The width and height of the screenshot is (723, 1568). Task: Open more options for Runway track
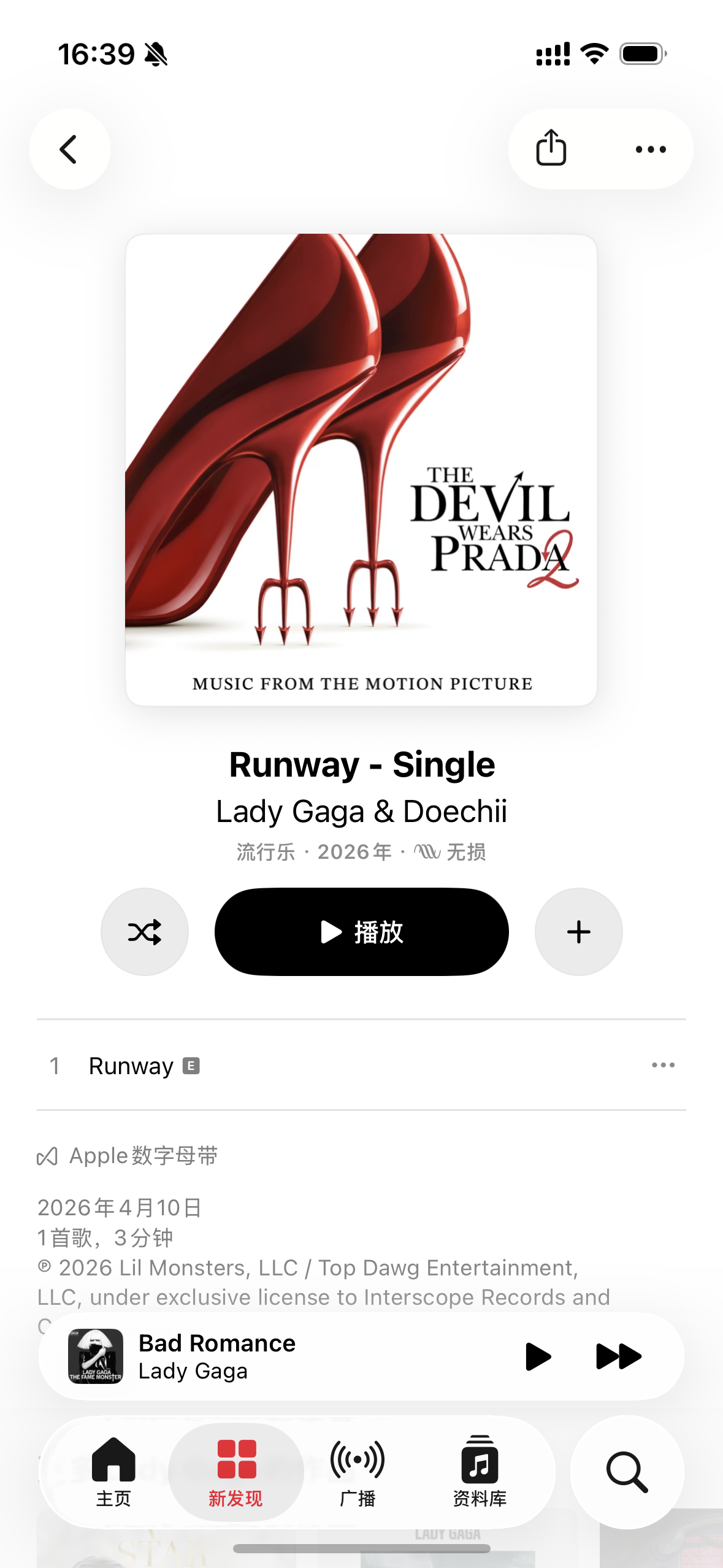663,1065
